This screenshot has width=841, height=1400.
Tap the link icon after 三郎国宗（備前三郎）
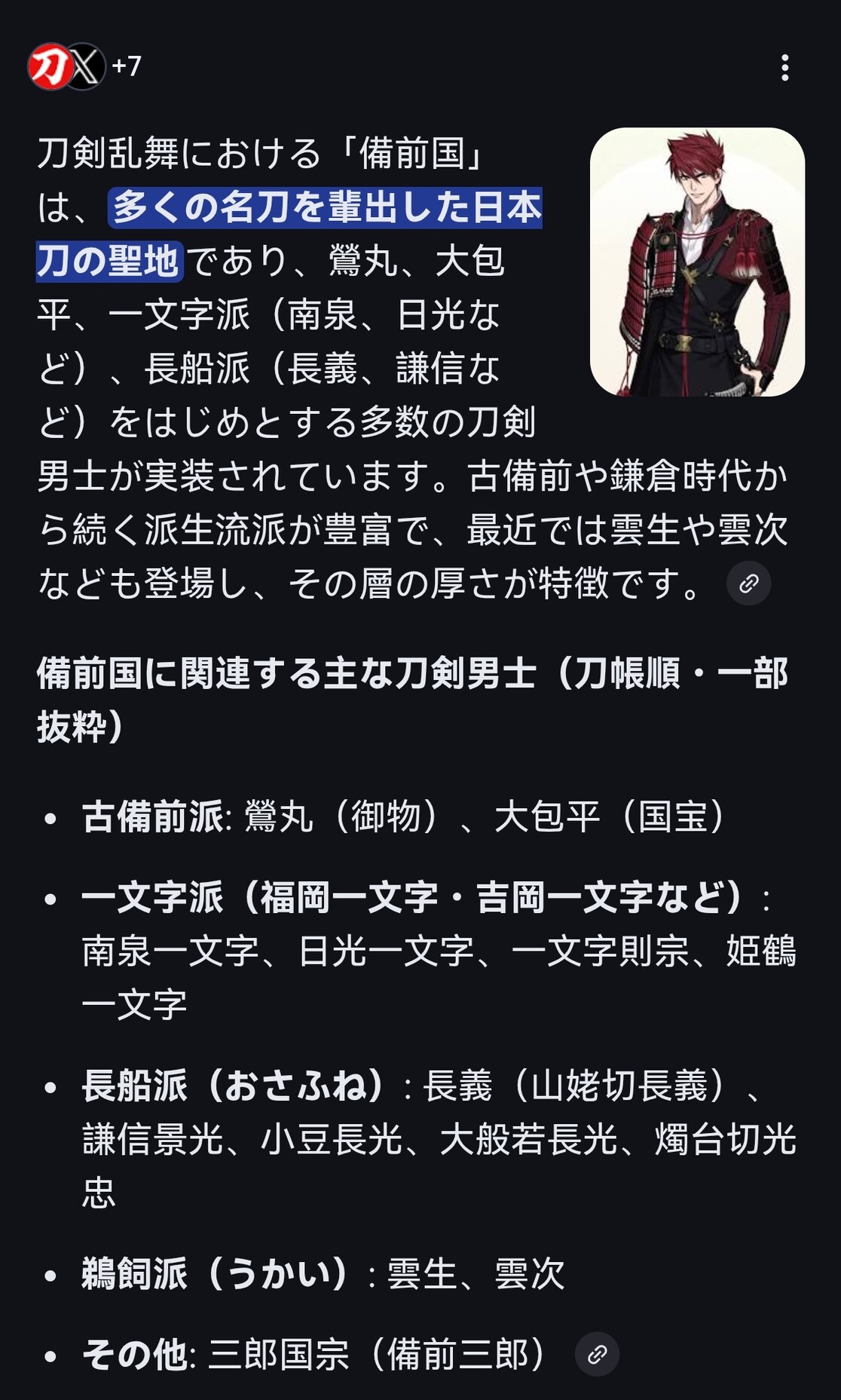coord(597,1354)
